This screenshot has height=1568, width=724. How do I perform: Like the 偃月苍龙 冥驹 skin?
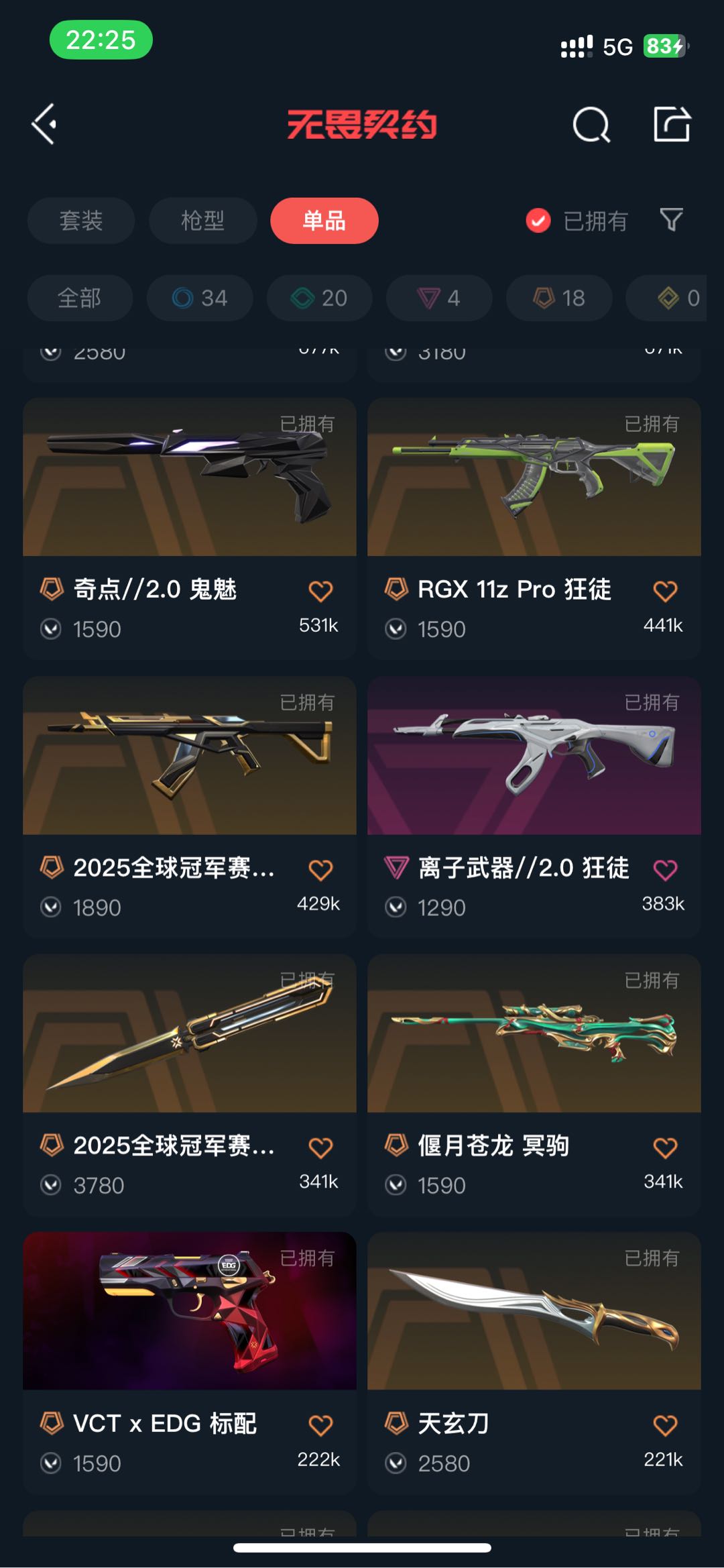[x=665, y=1147]
